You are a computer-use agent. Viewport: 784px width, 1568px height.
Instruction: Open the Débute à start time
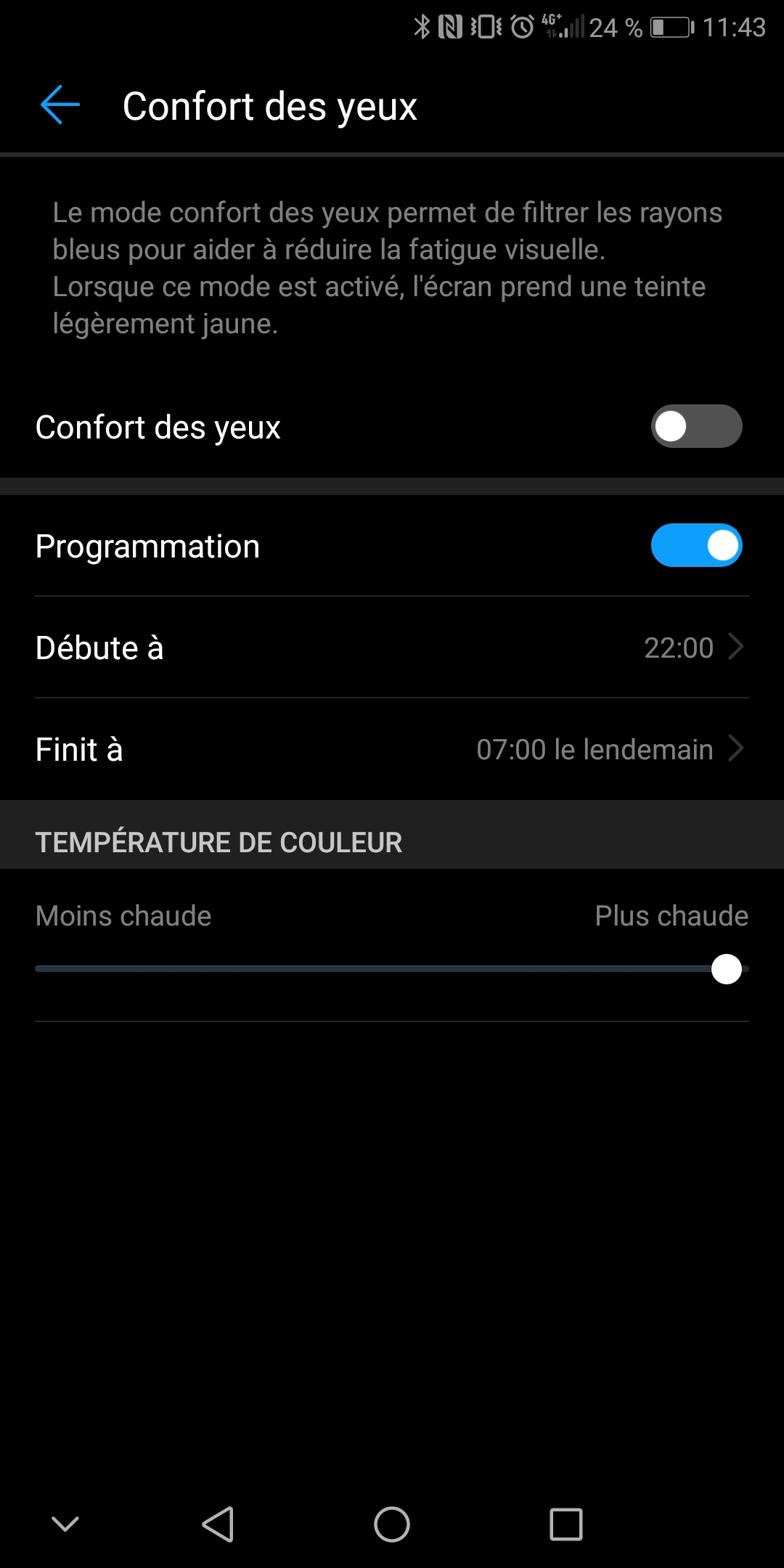(392, 648)
